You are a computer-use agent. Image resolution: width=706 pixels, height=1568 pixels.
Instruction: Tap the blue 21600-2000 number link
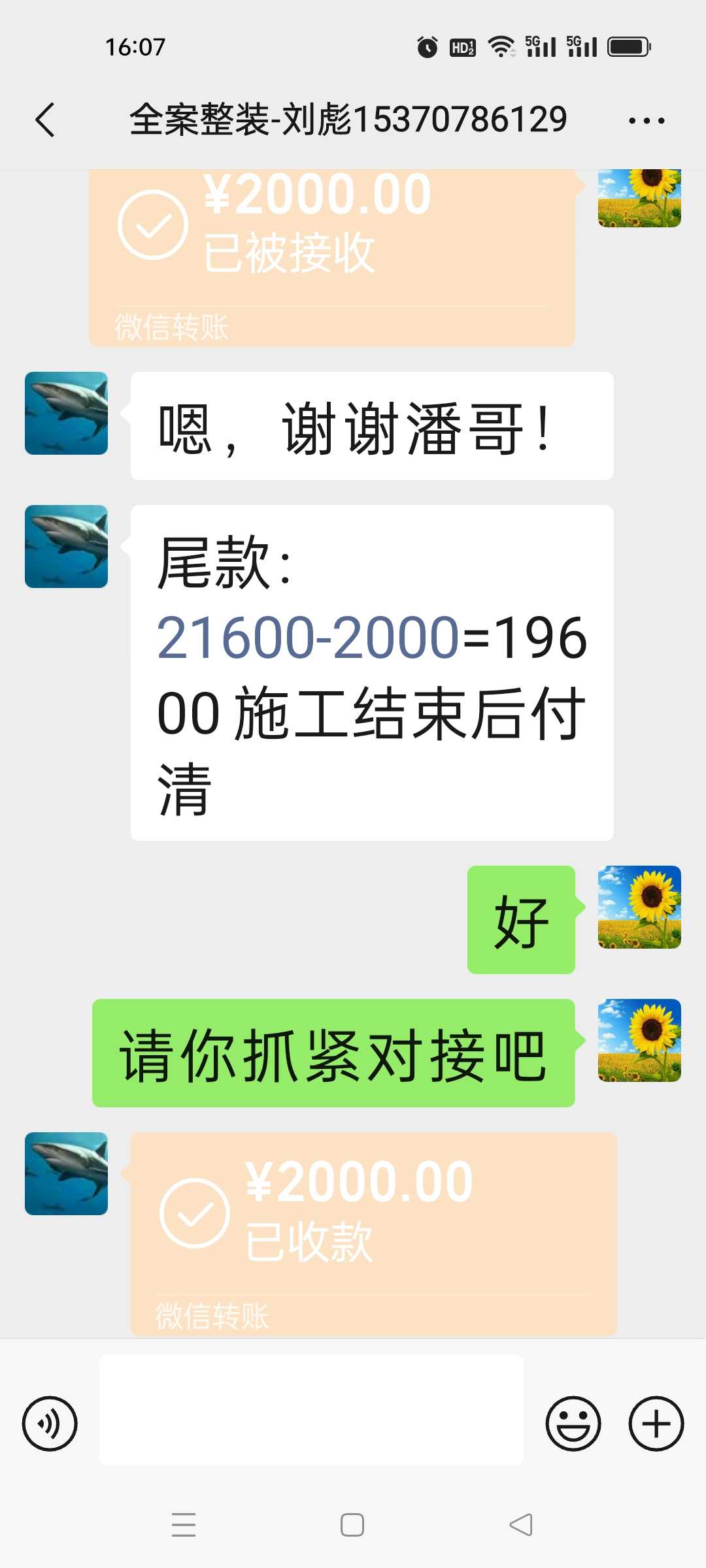point(308,638)
